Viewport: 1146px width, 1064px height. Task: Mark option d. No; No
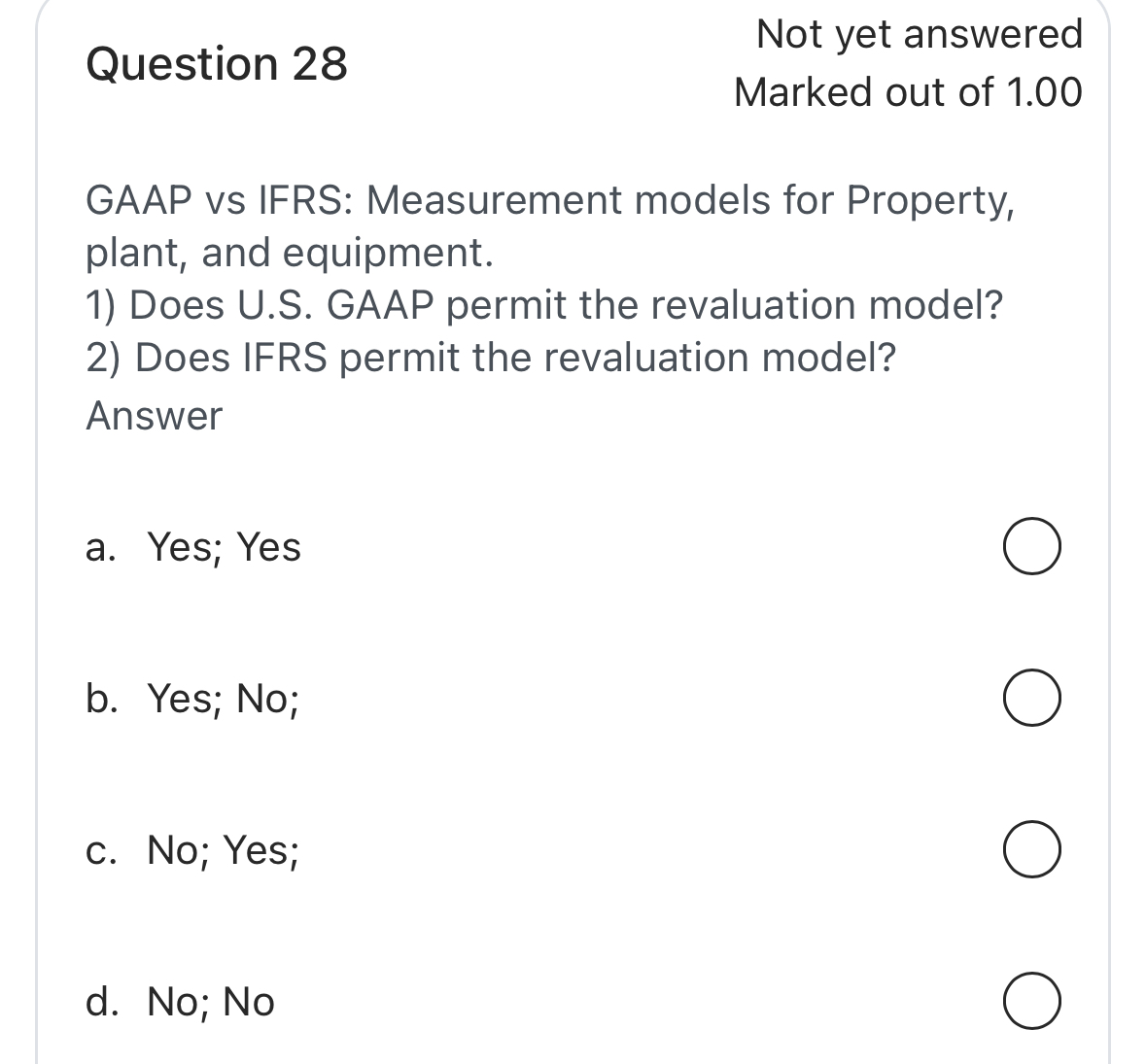[x=1031, y=1001]
